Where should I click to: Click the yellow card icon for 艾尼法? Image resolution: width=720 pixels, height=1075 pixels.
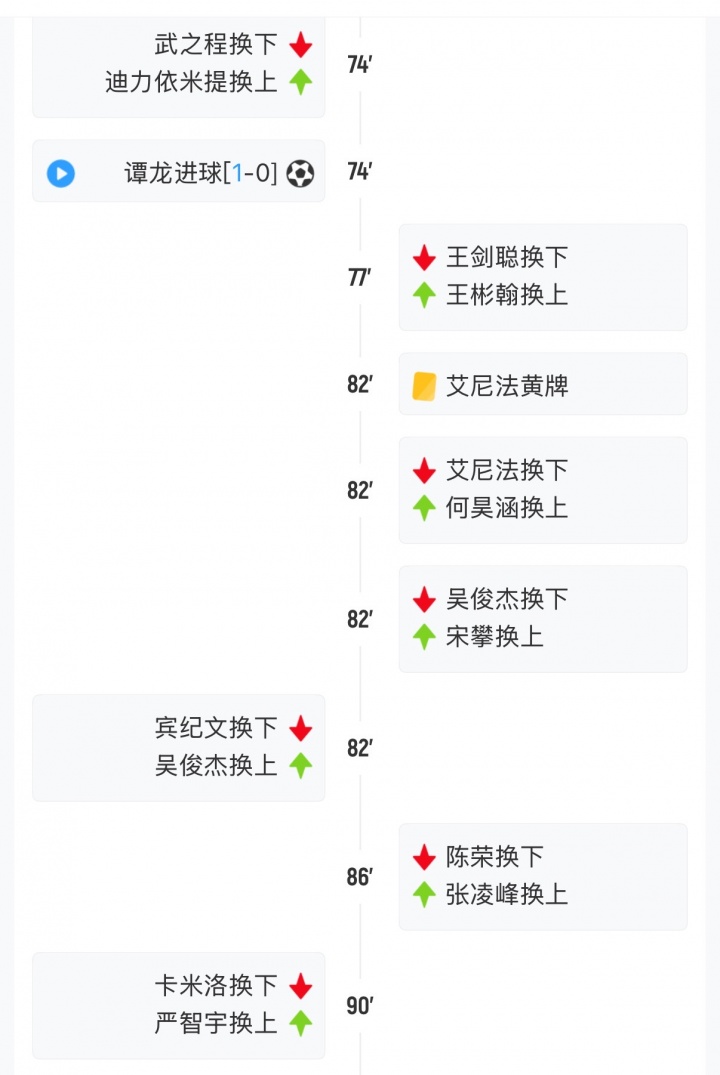pyautogui.click(x=424, y=383)
